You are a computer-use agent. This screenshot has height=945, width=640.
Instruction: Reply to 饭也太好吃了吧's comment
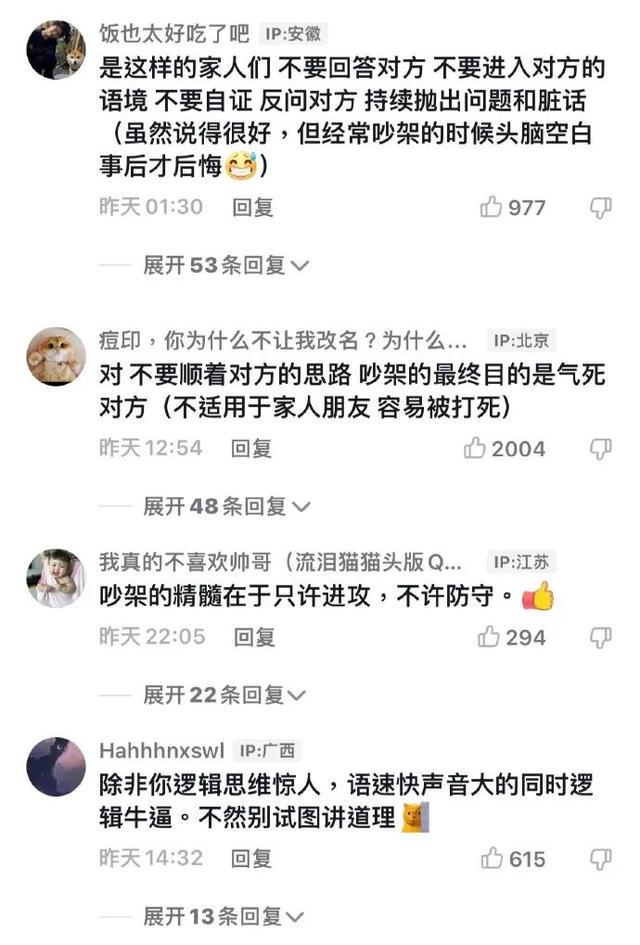(253, 207)
